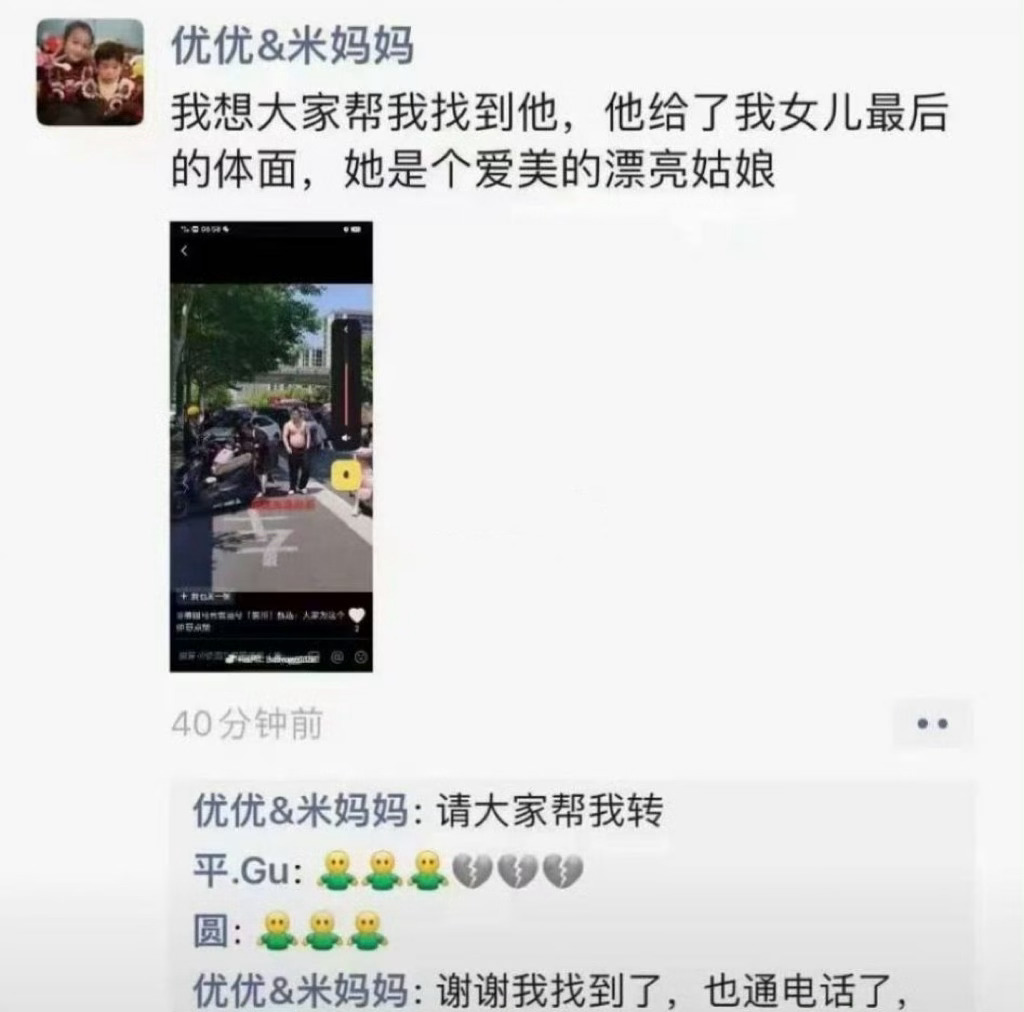The height and width of the screenshot is (1012, 1024).
Task: Tap the poster name 优优&米妈妈
Action: pyautogui.click(x=292, y=46)
